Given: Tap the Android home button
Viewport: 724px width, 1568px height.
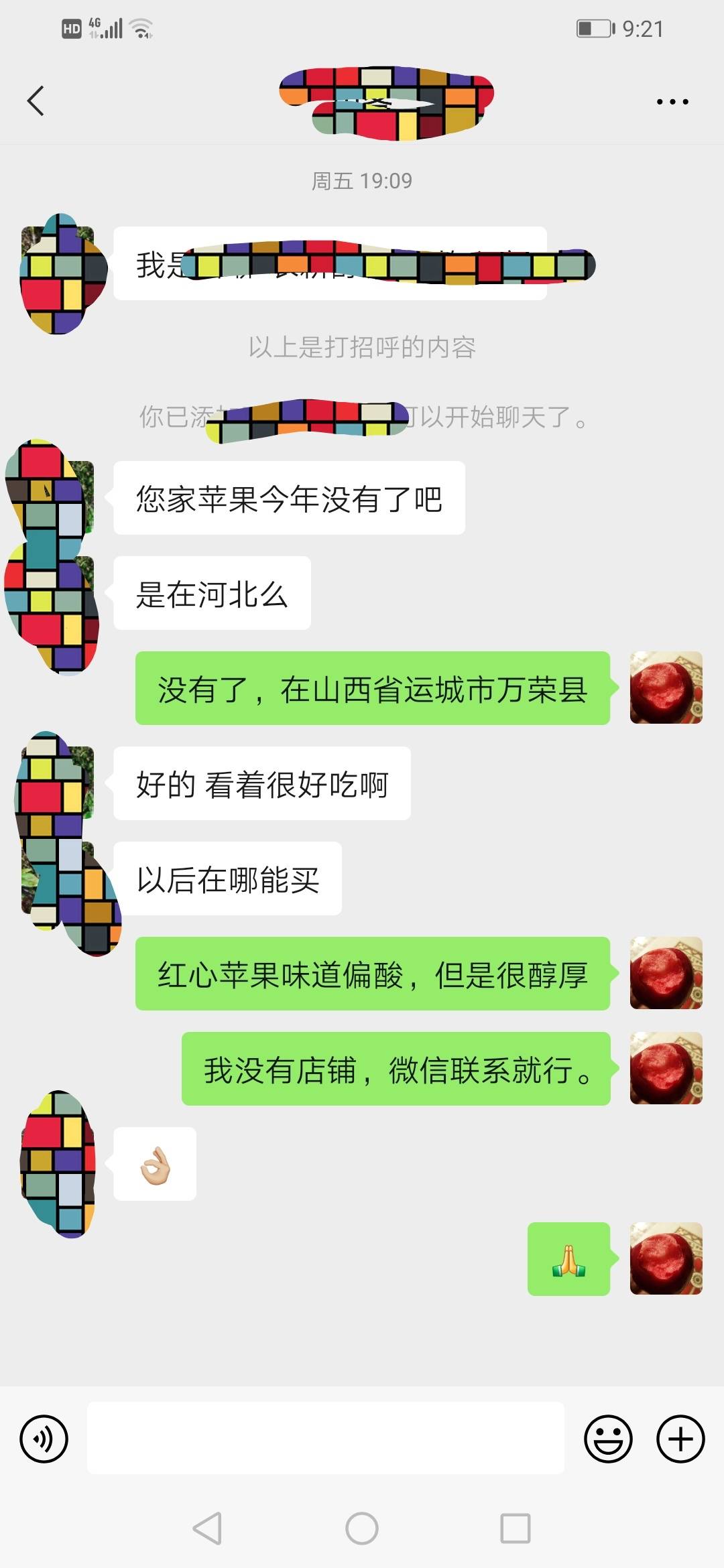Looking at the screenshot, I should (362, 1528).
